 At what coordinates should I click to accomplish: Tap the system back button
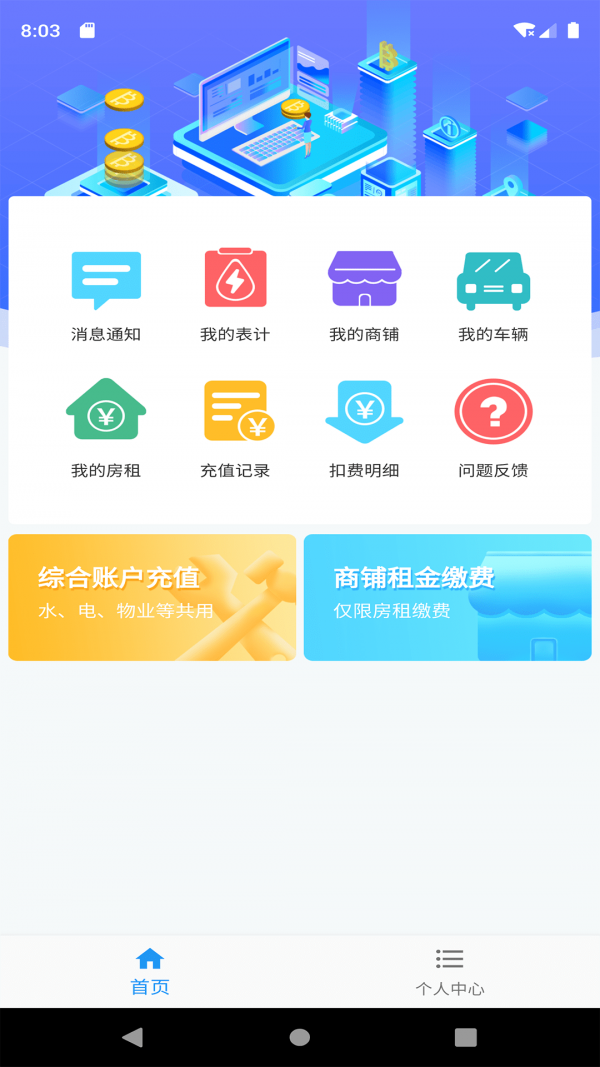(132, 1037)
